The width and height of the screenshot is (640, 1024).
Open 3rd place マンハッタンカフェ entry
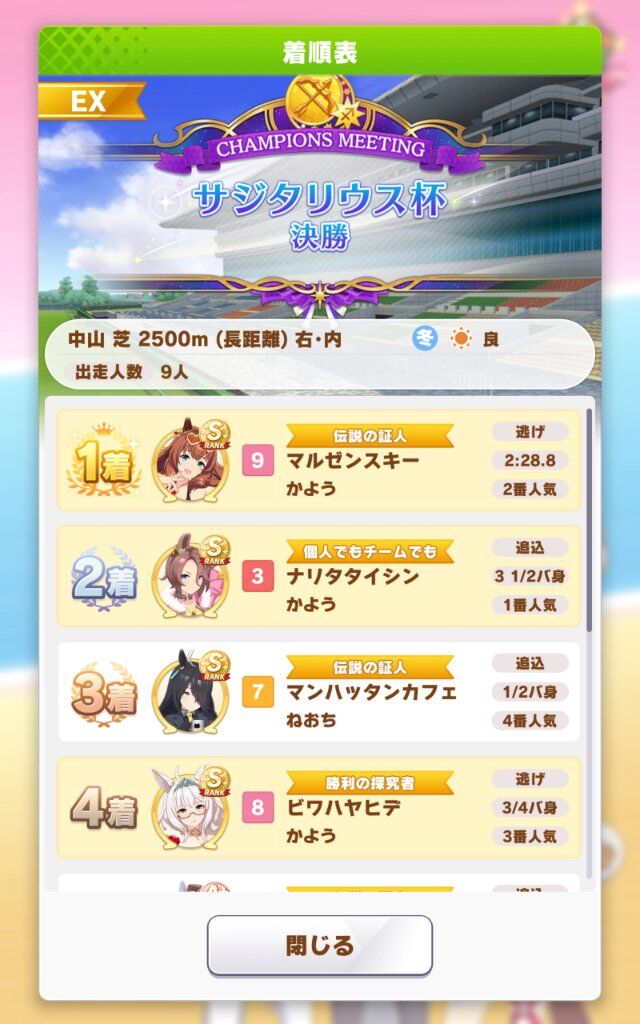pos(319,692)
